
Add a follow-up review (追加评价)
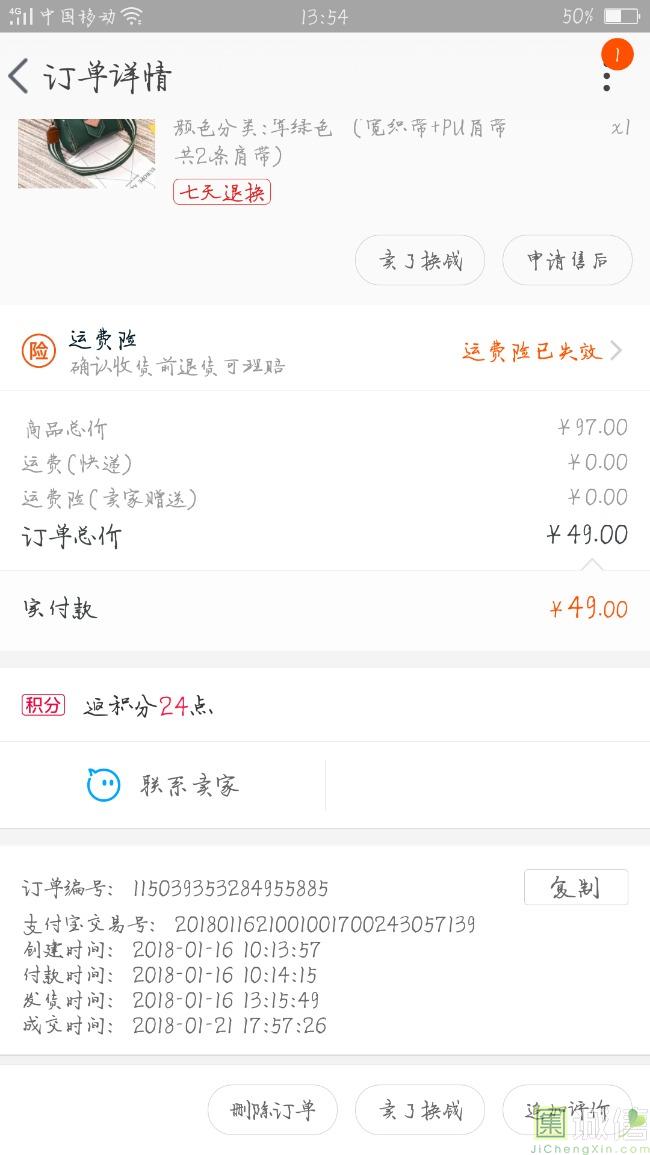coord(567,1110)
